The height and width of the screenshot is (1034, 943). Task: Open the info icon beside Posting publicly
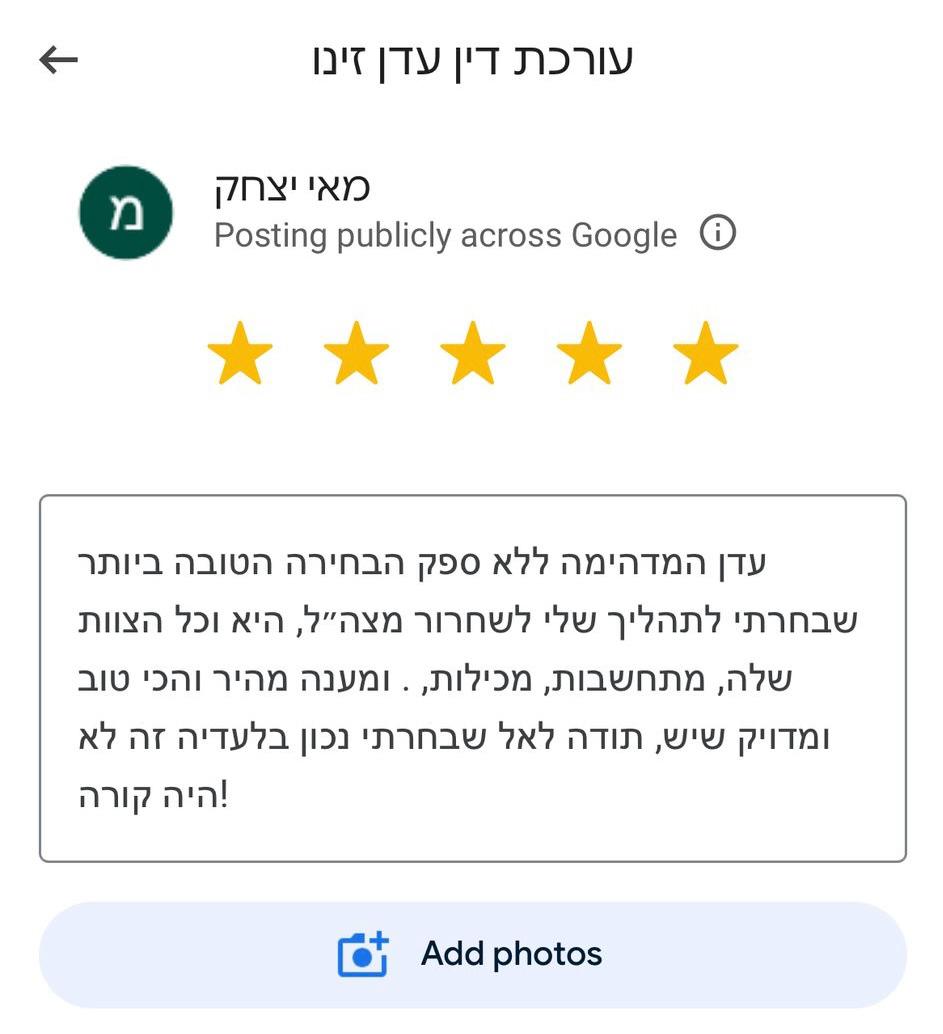click(x=717, y=234)
